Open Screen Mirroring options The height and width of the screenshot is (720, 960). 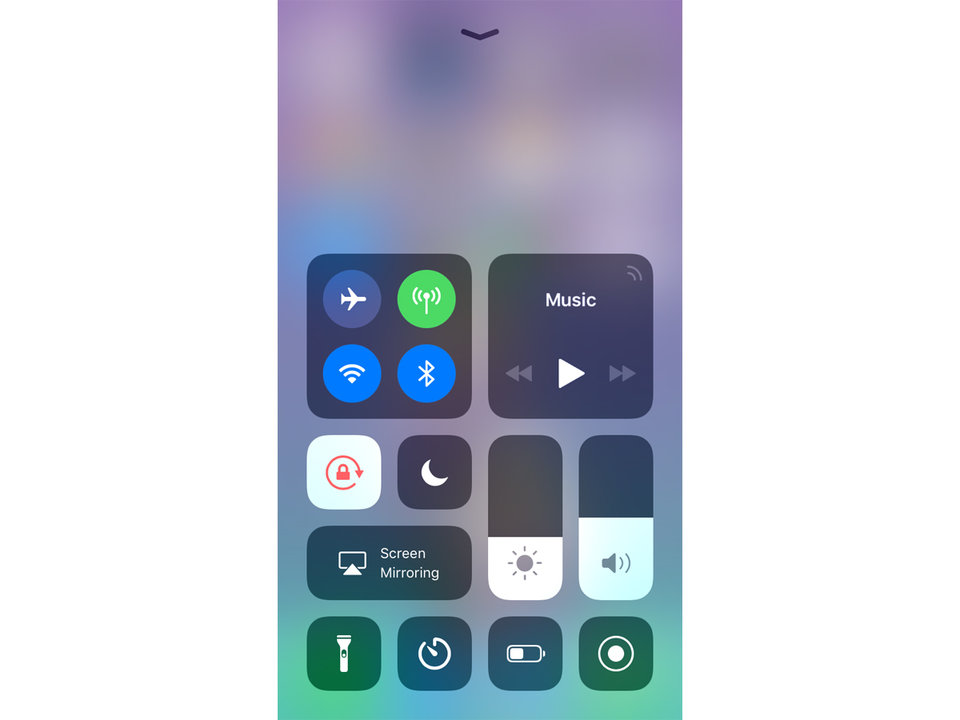tap(389, 563)
